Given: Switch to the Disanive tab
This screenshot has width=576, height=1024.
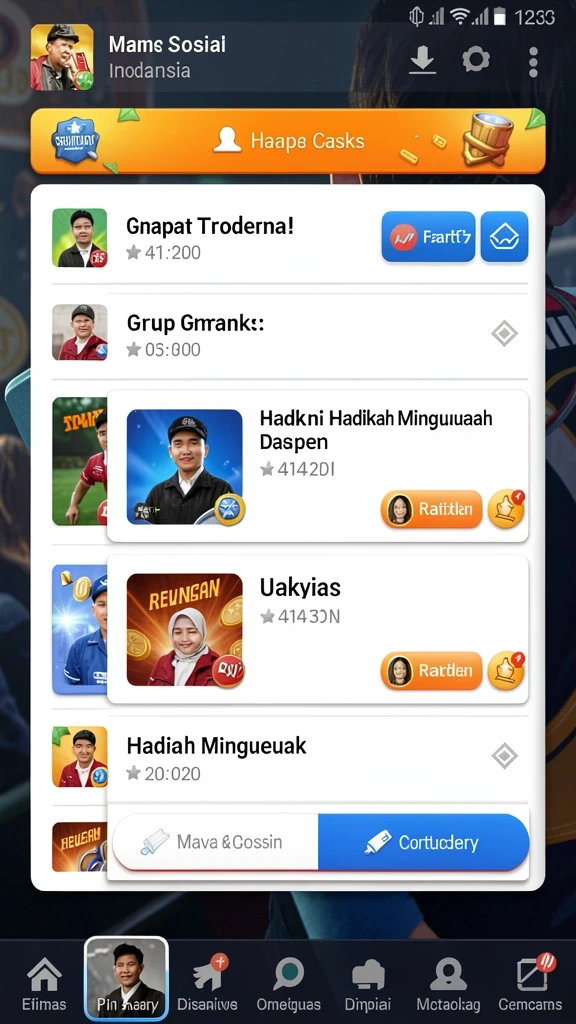Looking at the screenshot, I should (208, 985).
